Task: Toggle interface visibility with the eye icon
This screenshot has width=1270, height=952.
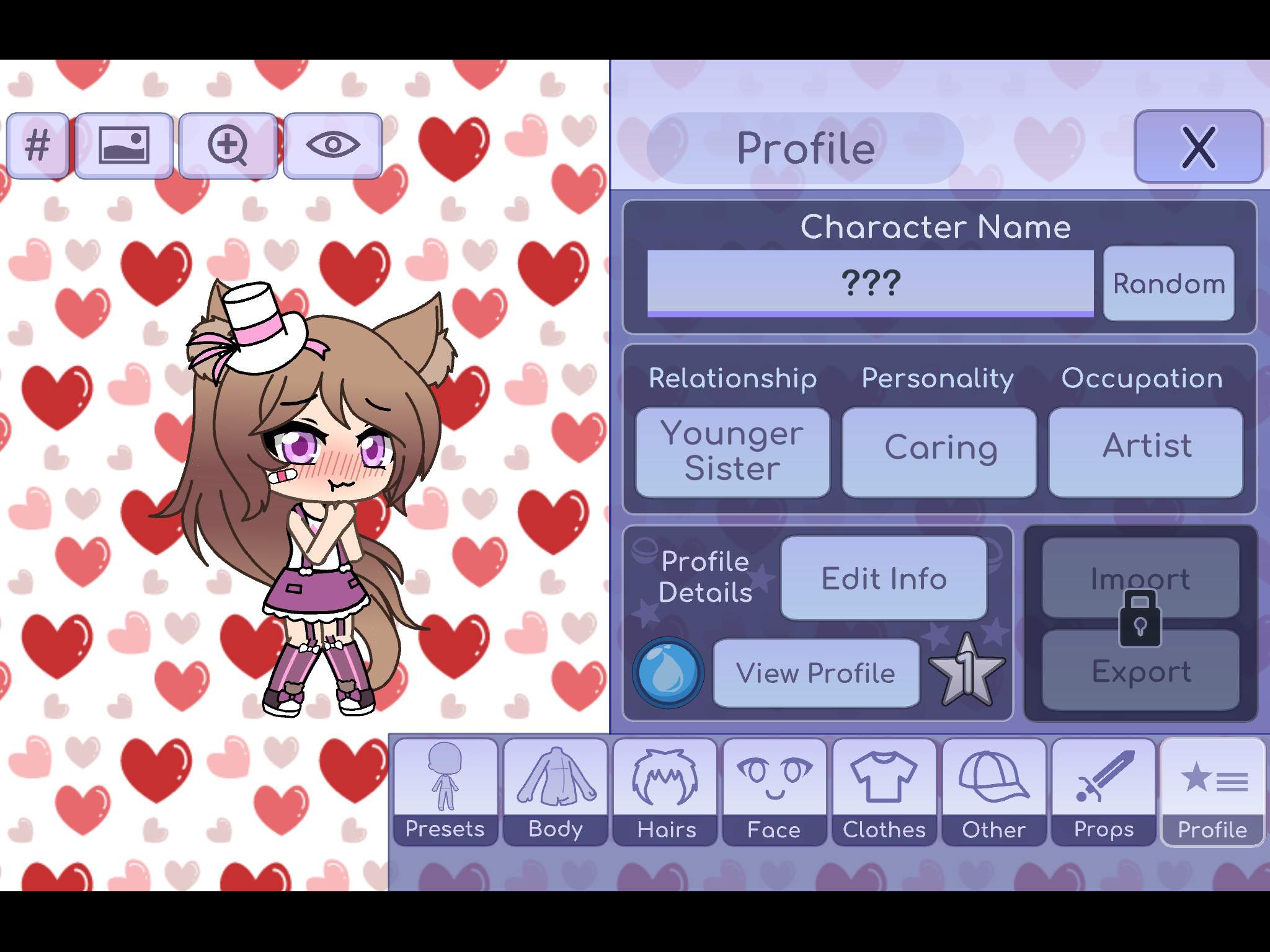Action: (x=332, y=146)
